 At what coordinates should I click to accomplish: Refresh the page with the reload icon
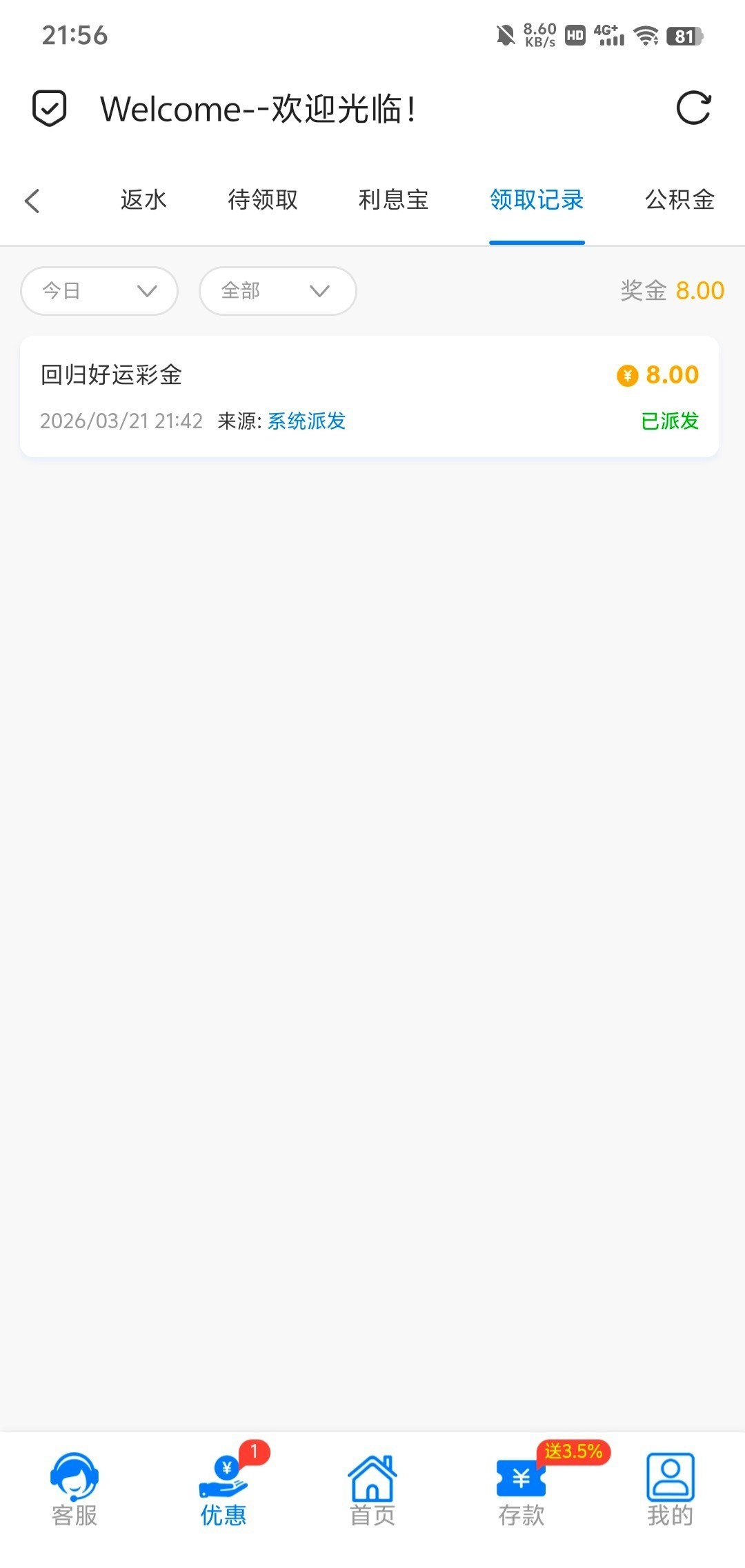click(x=693, y=108)
